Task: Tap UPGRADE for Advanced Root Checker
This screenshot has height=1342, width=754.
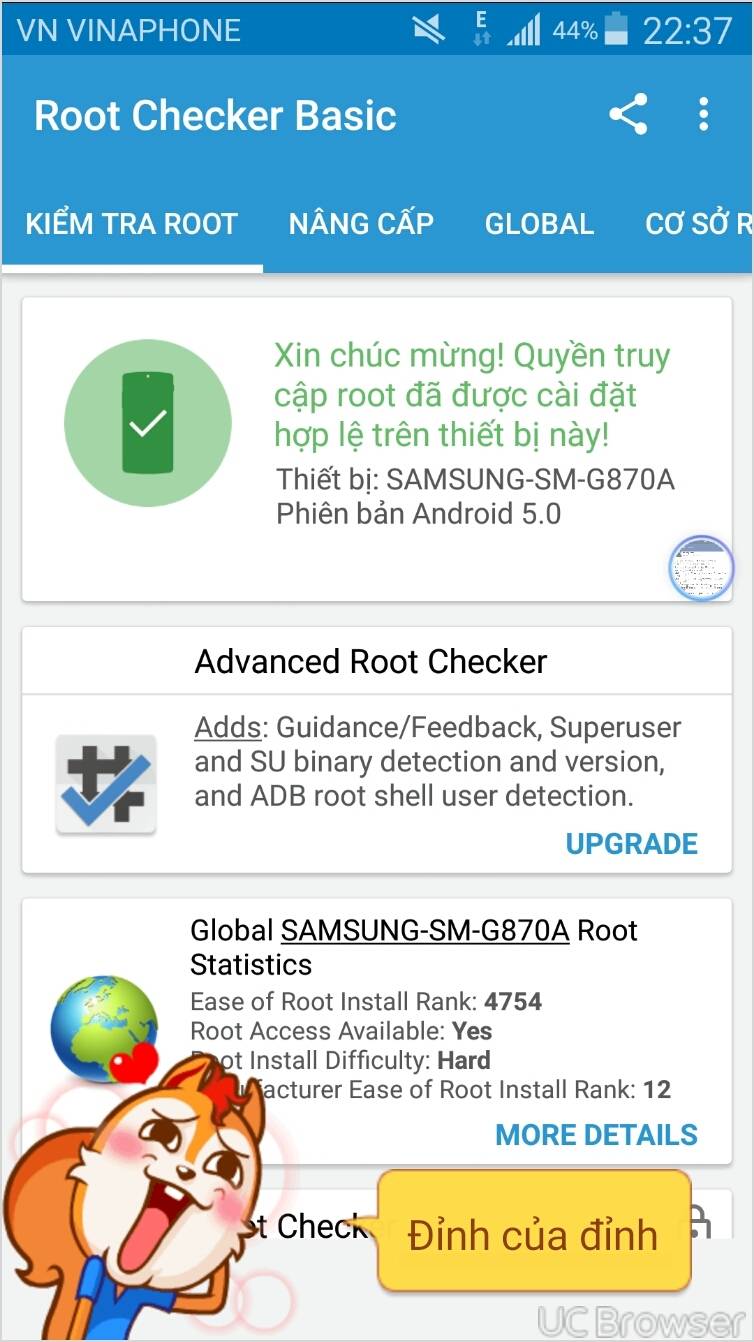Action: 632,844
